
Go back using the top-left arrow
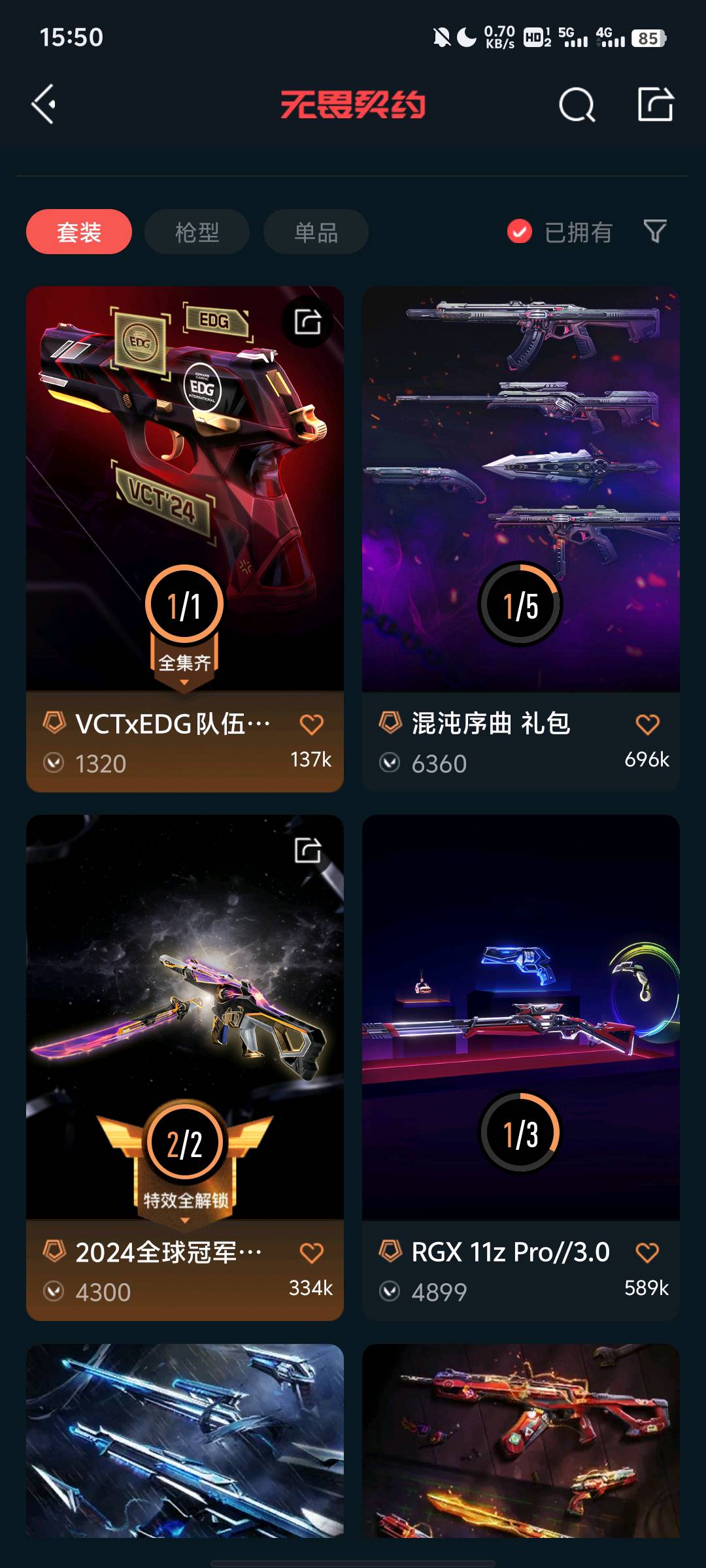(43, 105)
